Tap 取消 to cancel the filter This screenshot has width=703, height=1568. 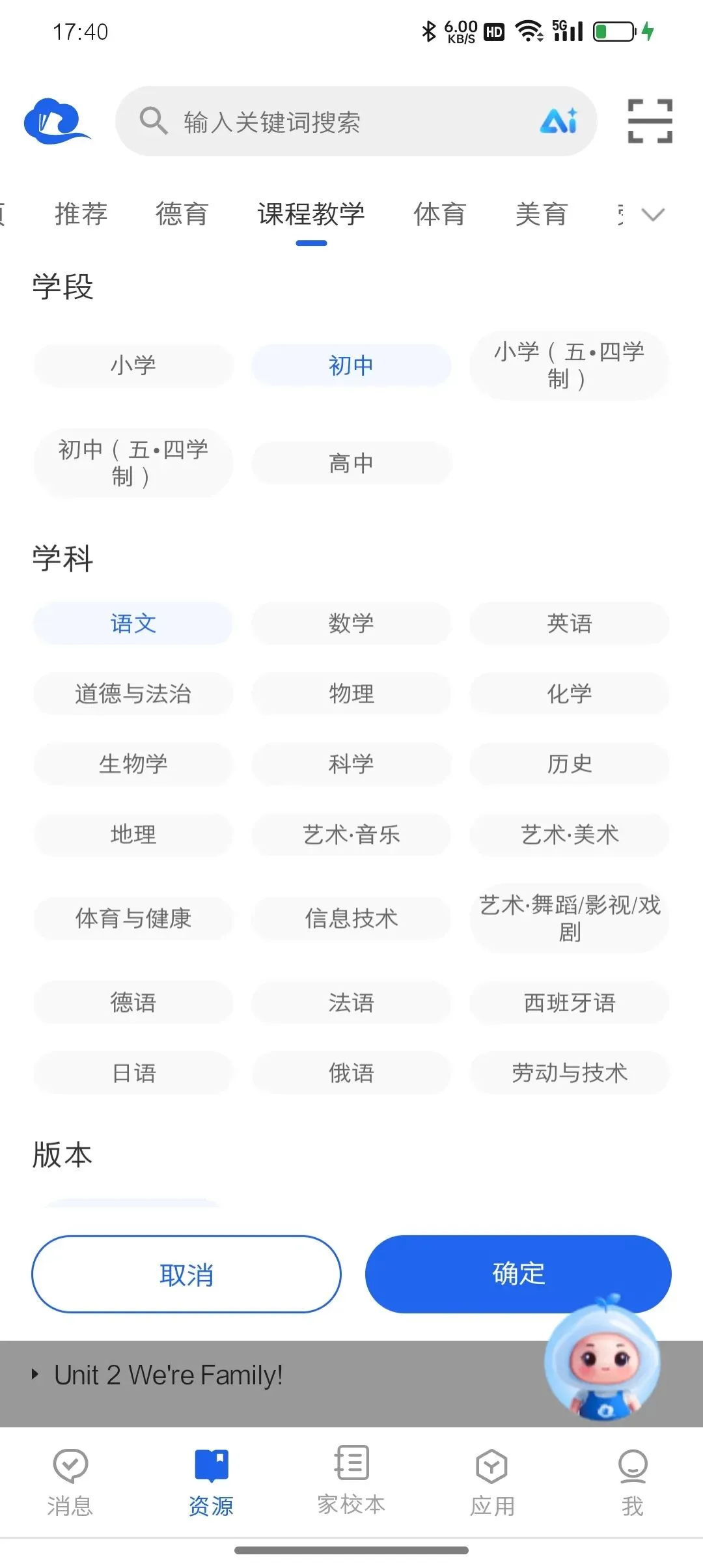(x=186, y=1274)
